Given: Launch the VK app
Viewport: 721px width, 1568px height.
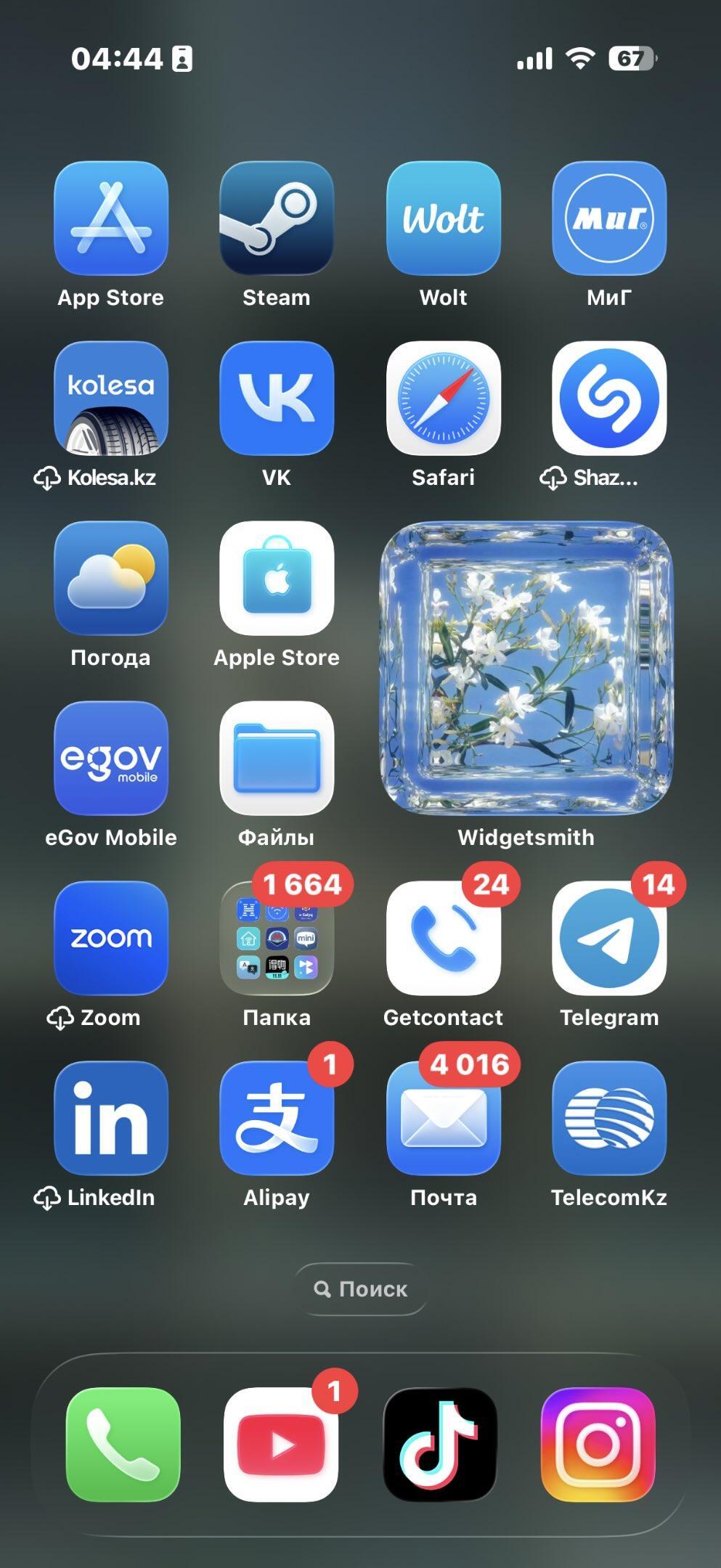Looking at the screenshot, I should 277,398.
